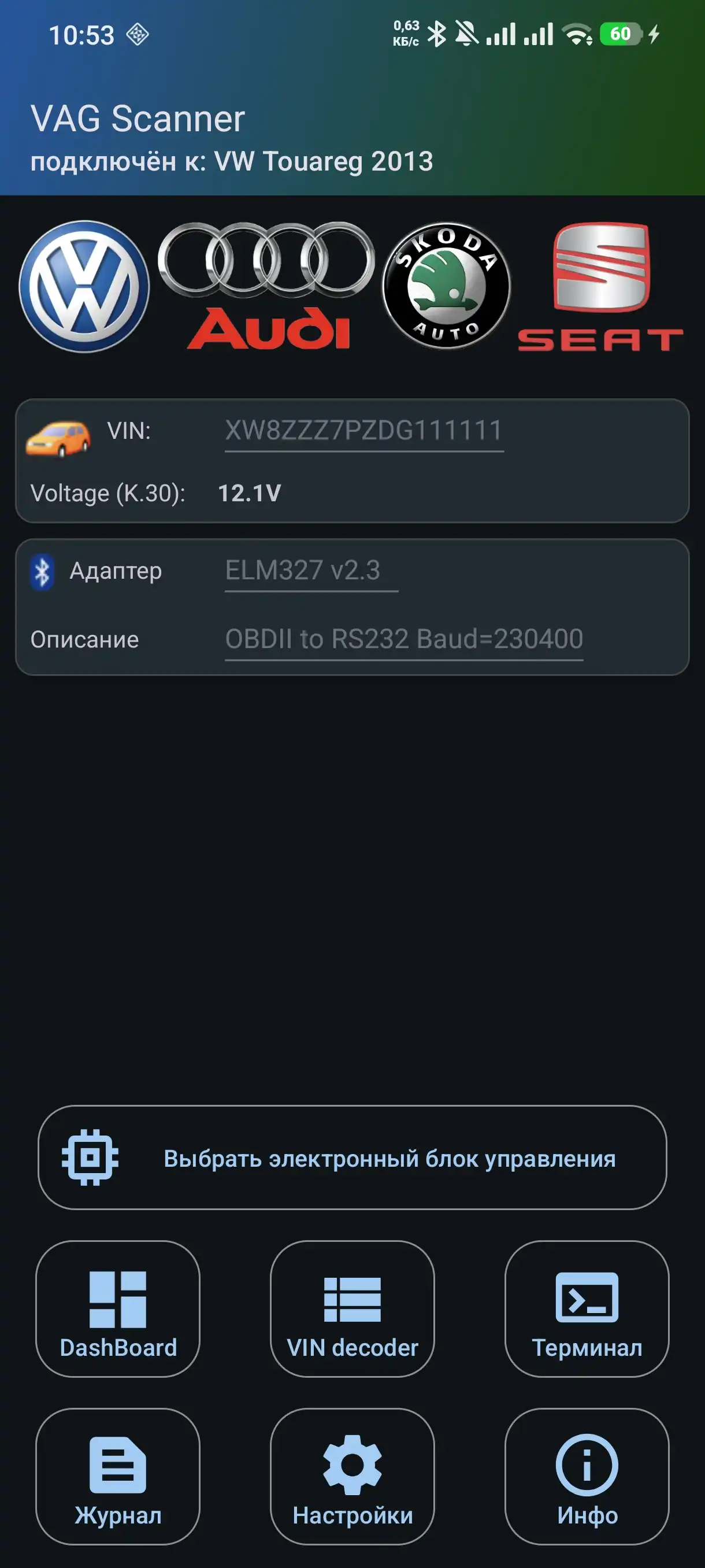The width and height of the screenshot is (705, 1568).
Task: Open the DashBoard screen
Action: (x=118, y=1309)
